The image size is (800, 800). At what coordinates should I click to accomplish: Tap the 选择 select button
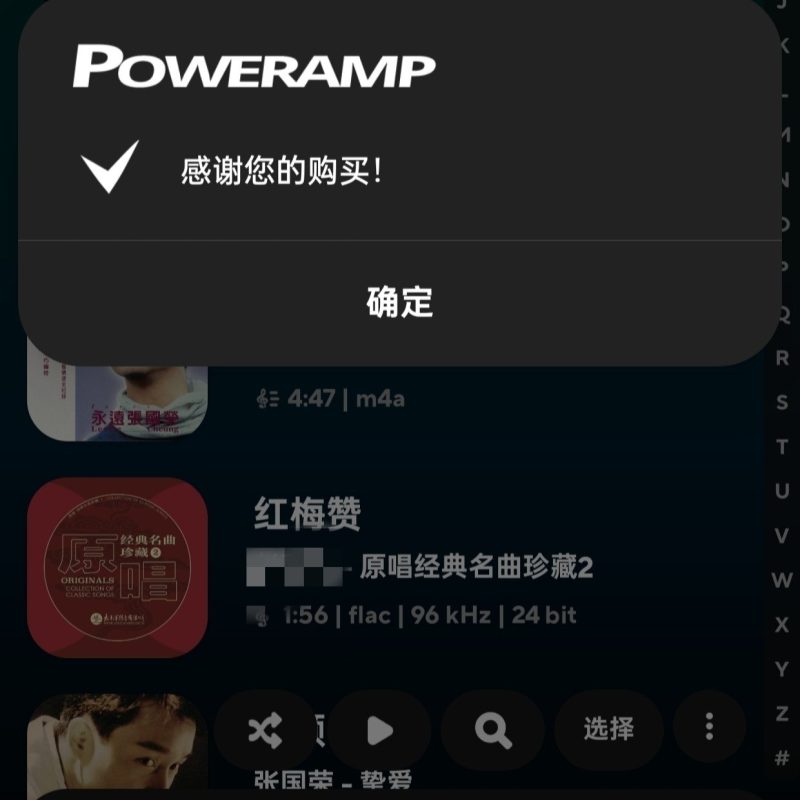608,729
